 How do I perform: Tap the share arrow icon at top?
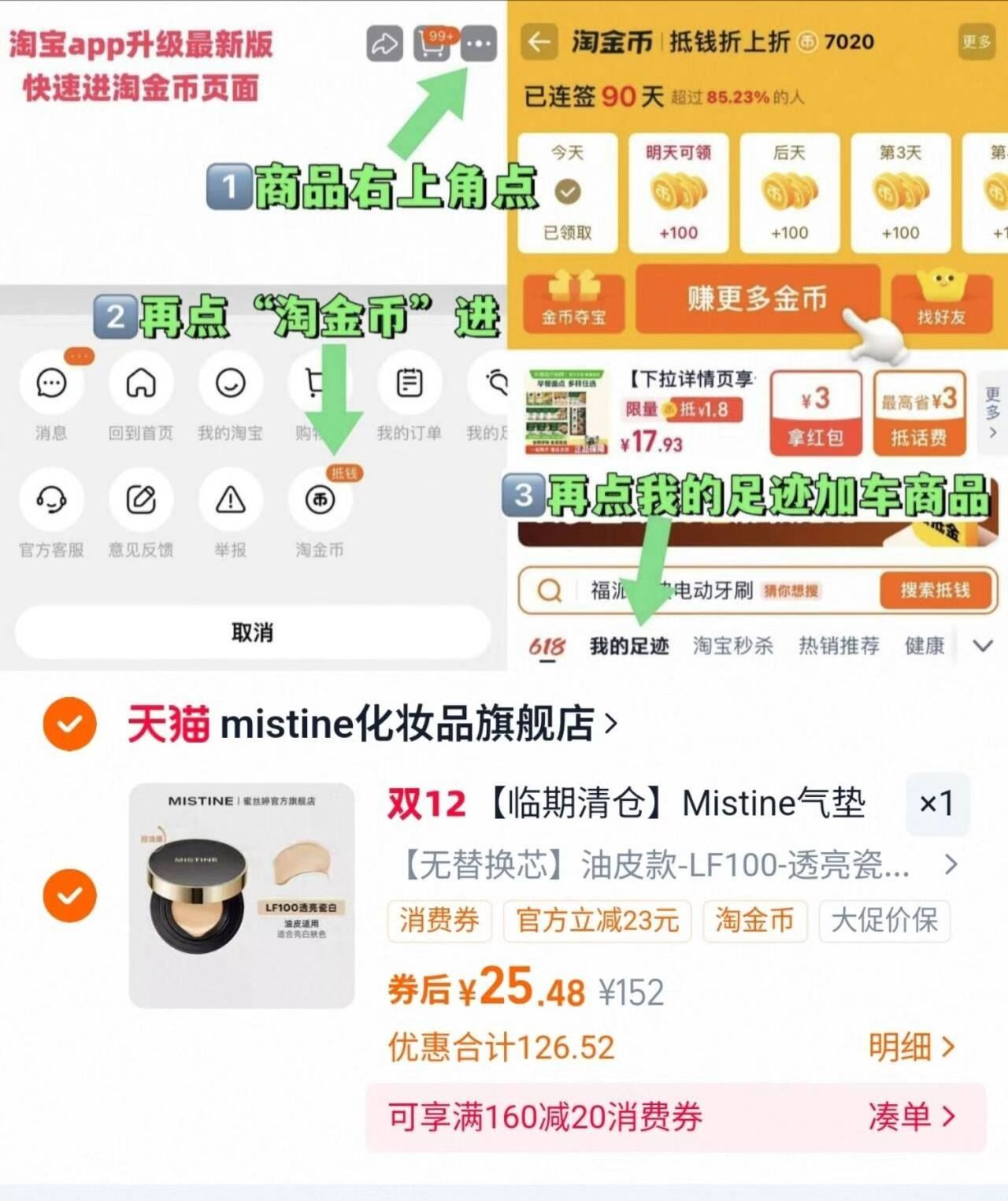[384, 45]
